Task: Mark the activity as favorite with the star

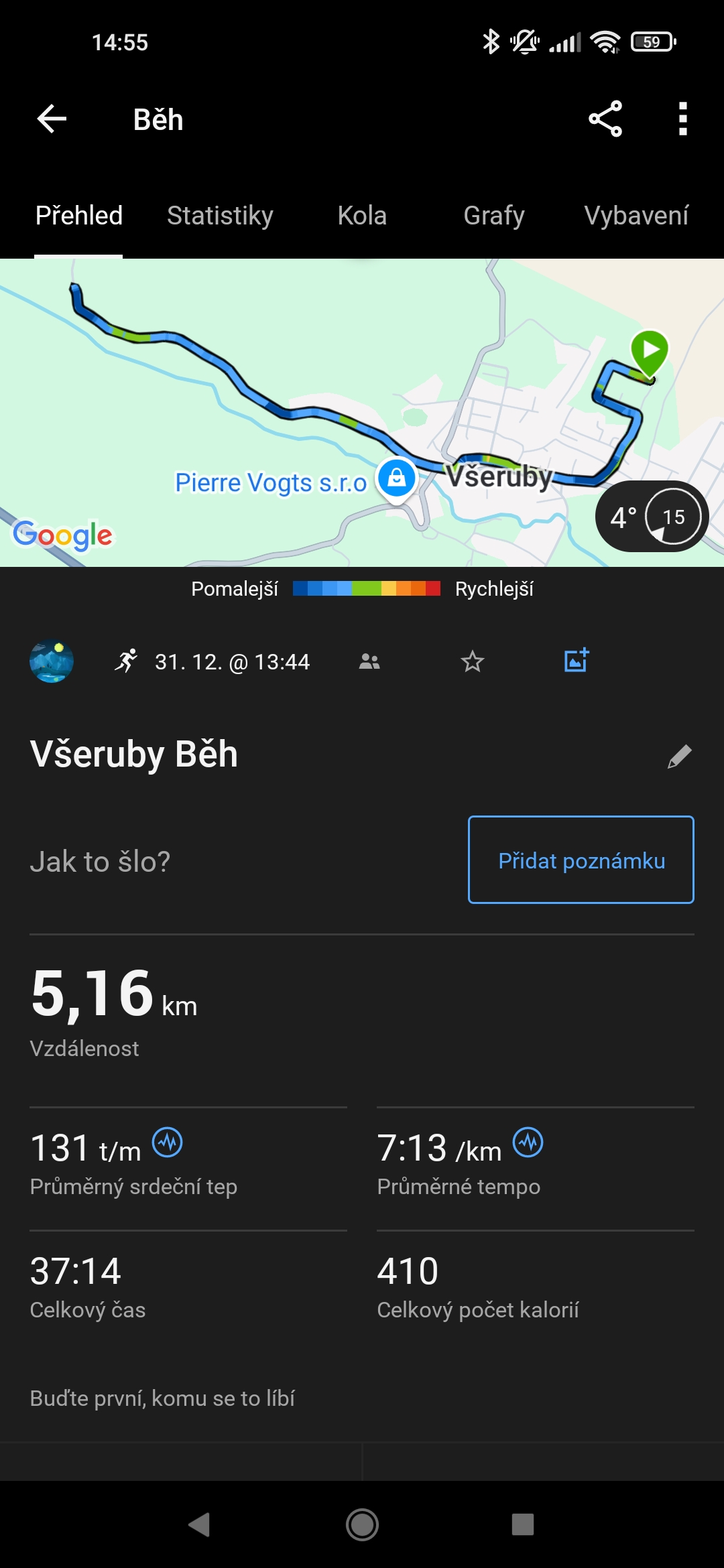Action: [x=472, y=661]
